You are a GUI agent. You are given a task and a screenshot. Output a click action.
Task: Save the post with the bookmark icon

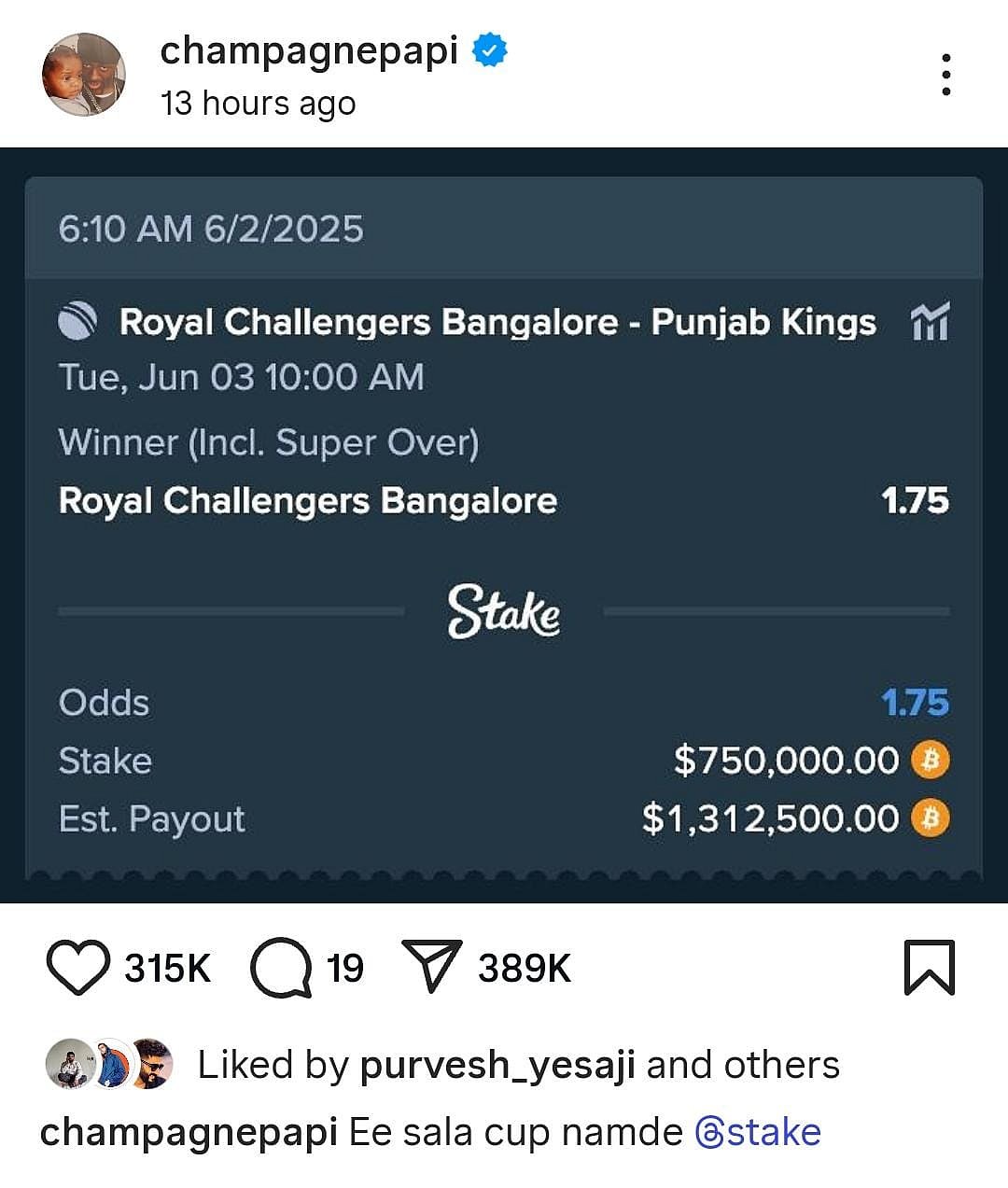(929, 968)
